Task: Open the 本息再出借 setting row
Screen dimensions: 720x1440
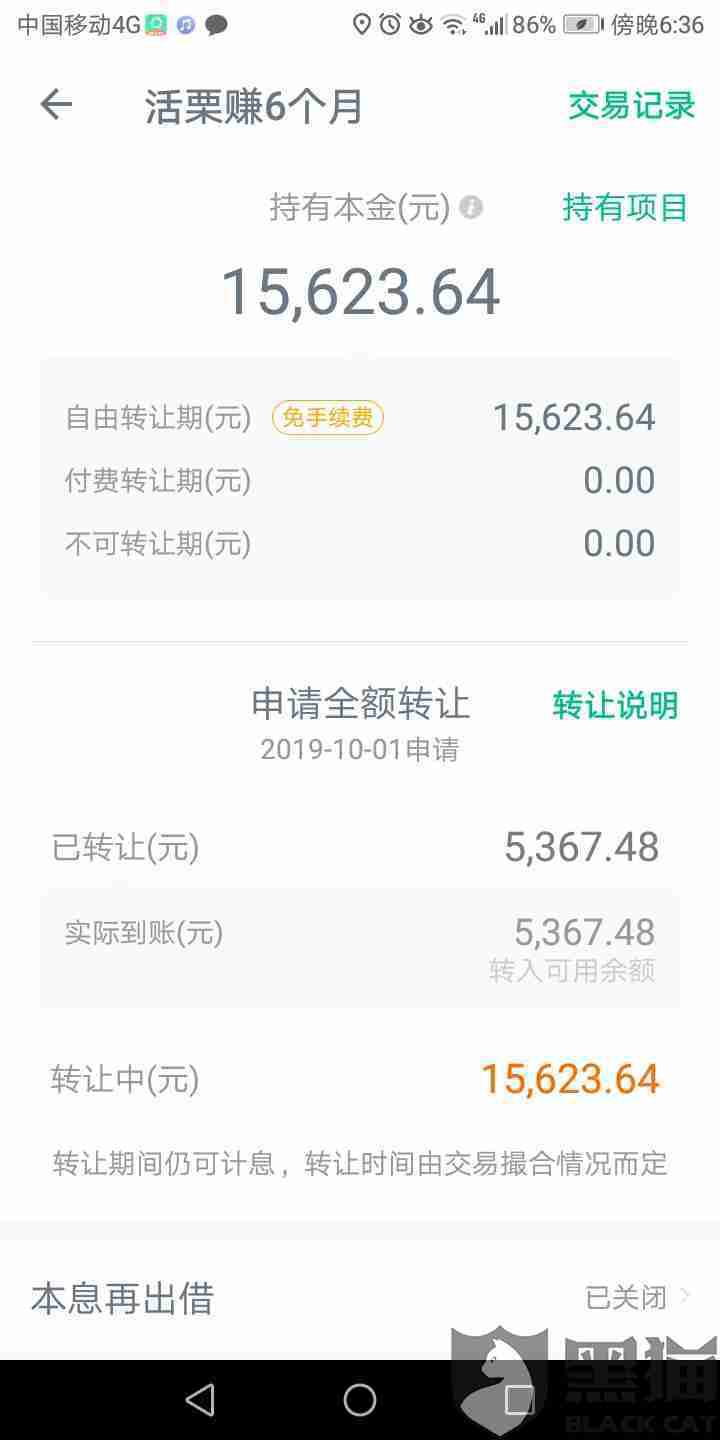Action: (x=360, y=1298)
